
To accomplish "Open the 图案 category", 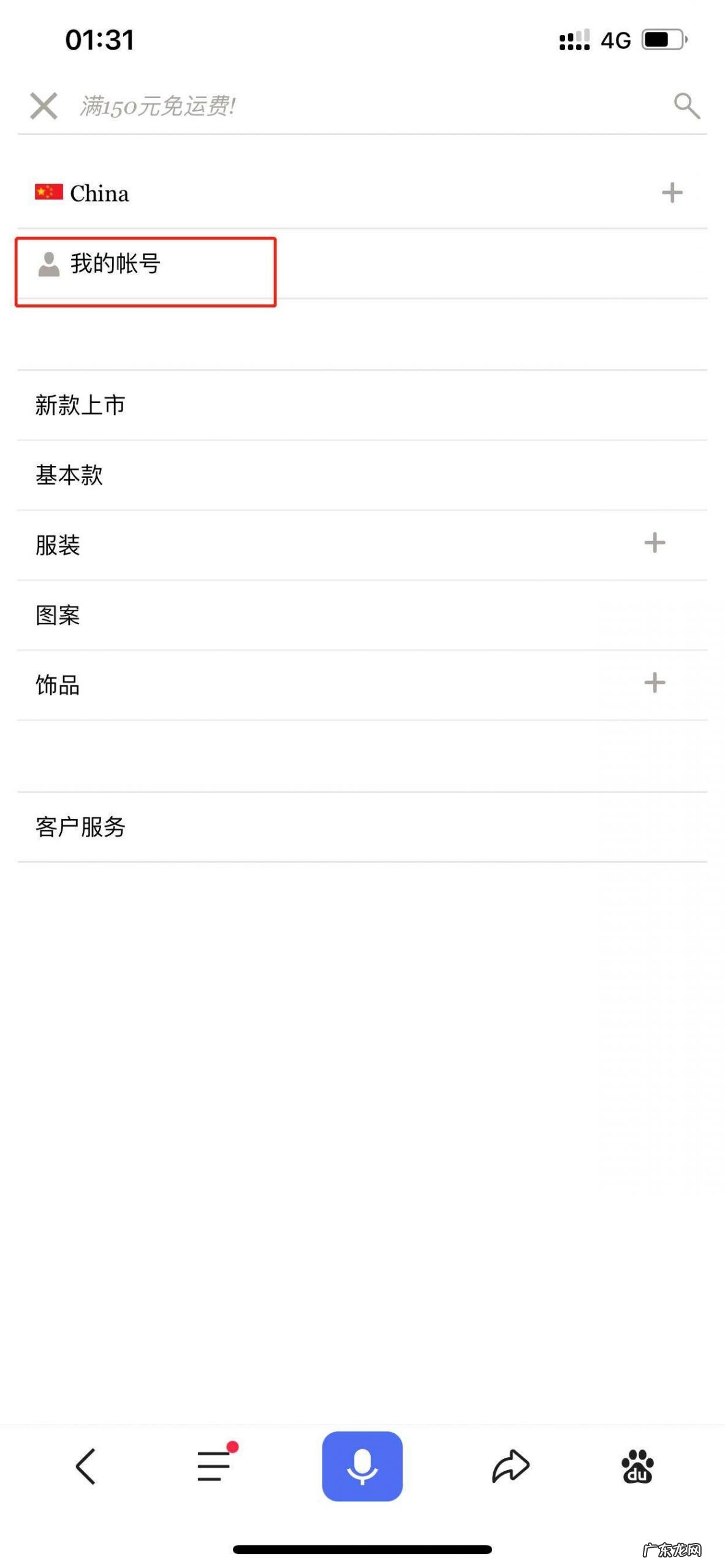I will 59,616.
